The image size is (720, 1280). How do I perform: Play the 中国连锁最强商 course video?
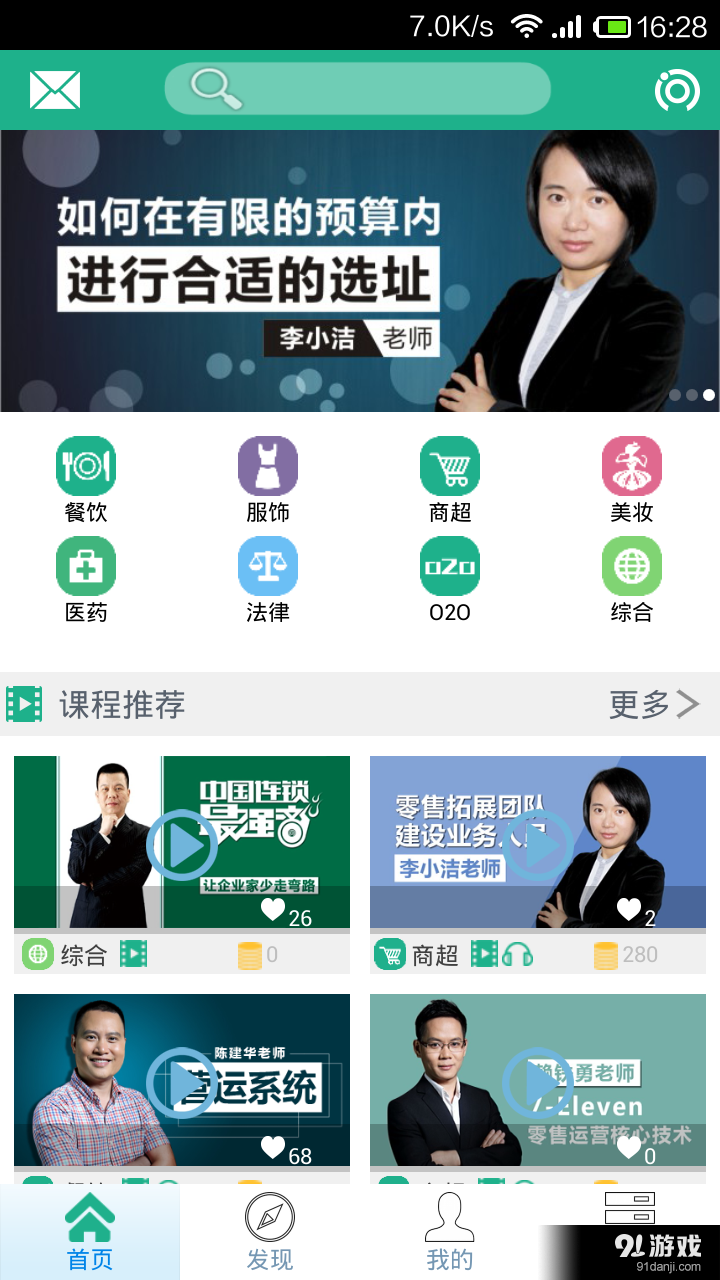pos(181,845)
